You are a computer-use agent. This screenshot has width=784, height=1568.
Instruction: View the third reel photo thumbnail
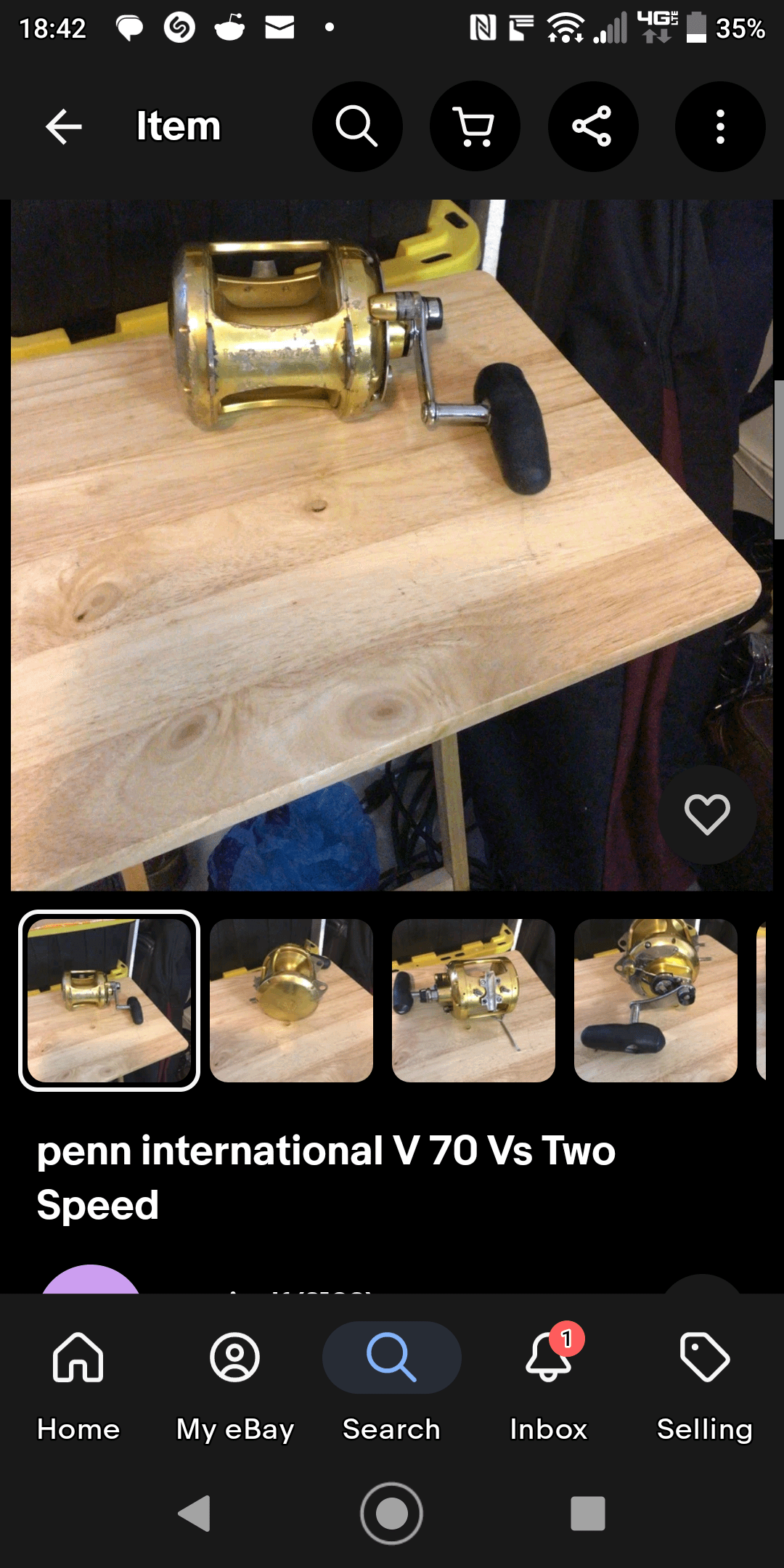(473, 1000)
